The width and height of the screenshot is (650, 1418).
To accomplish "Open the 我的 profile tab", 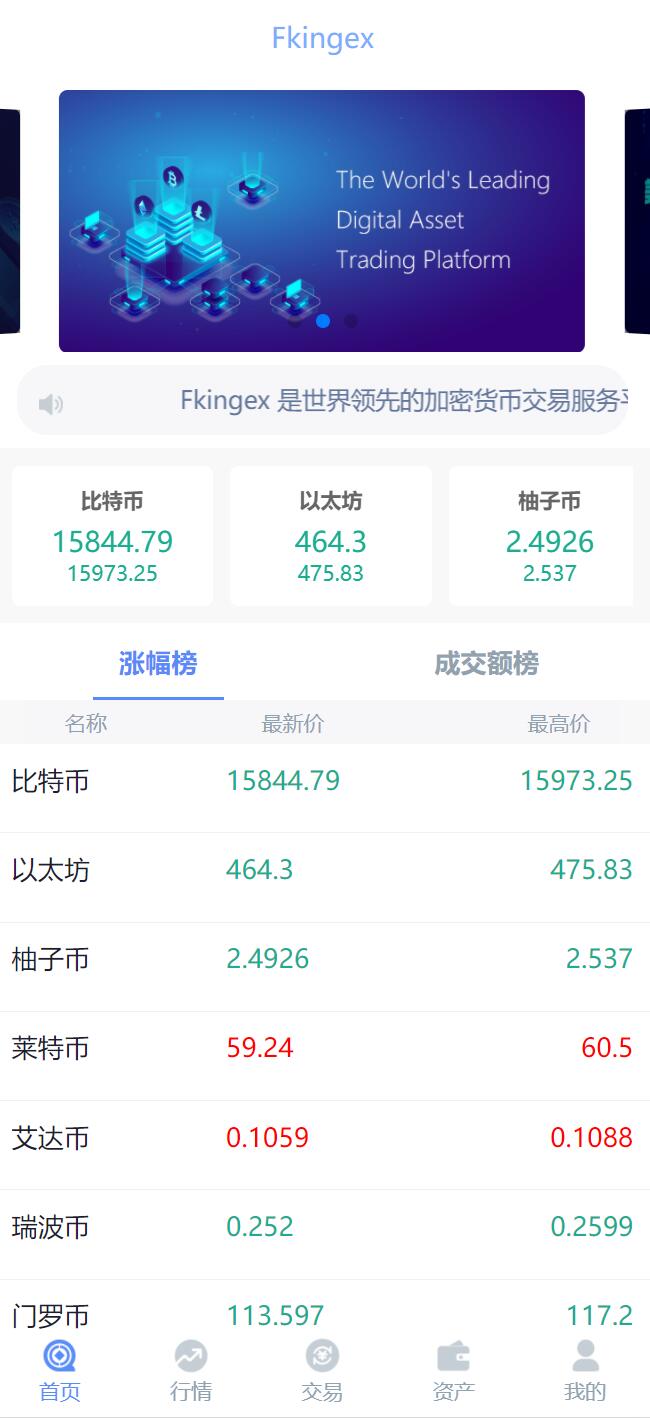I will click(585, 1372).
